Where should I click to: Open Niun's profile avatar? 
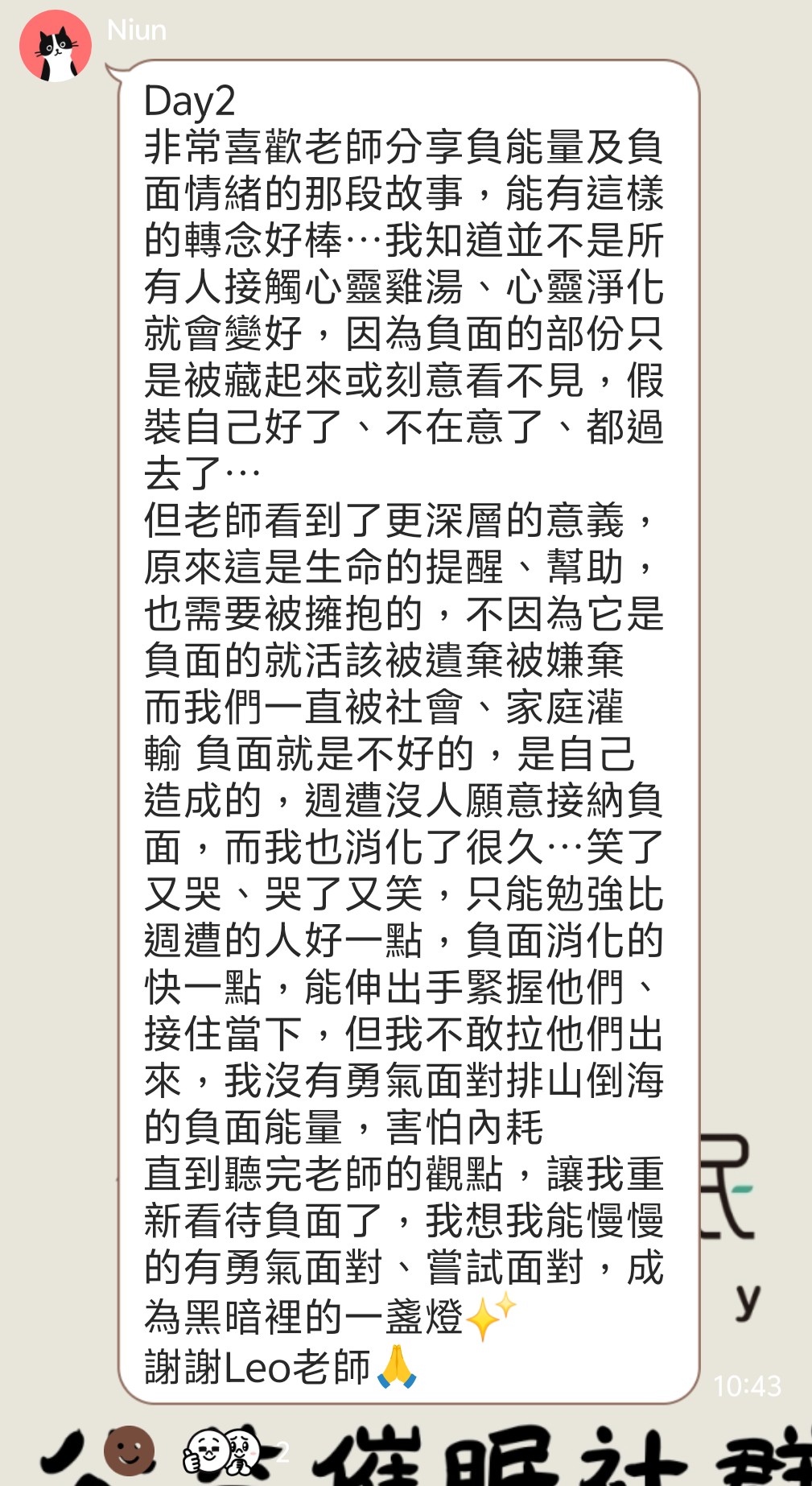55,46
